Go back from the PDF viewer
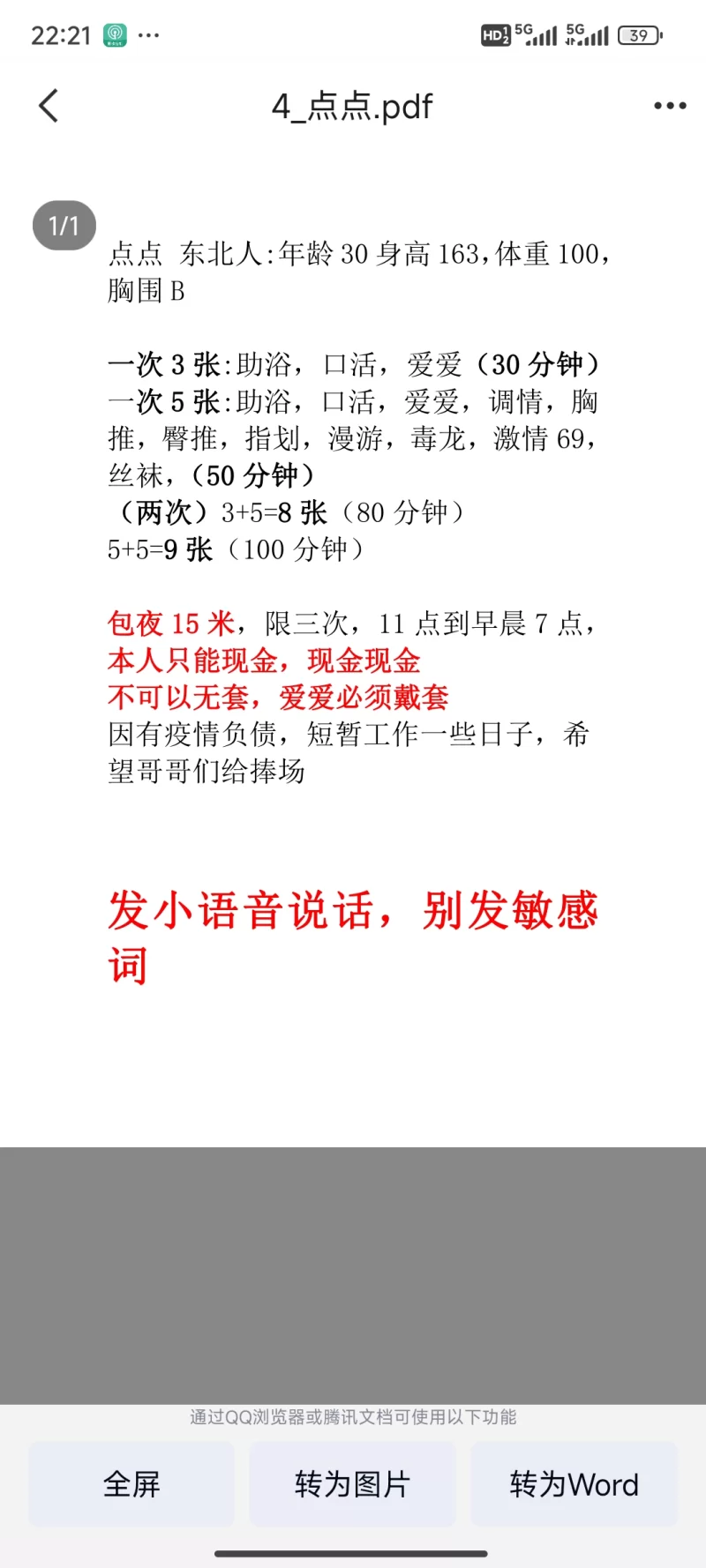Image resolution: width=706 pixels, height=1568 pixels. (49, 106)
